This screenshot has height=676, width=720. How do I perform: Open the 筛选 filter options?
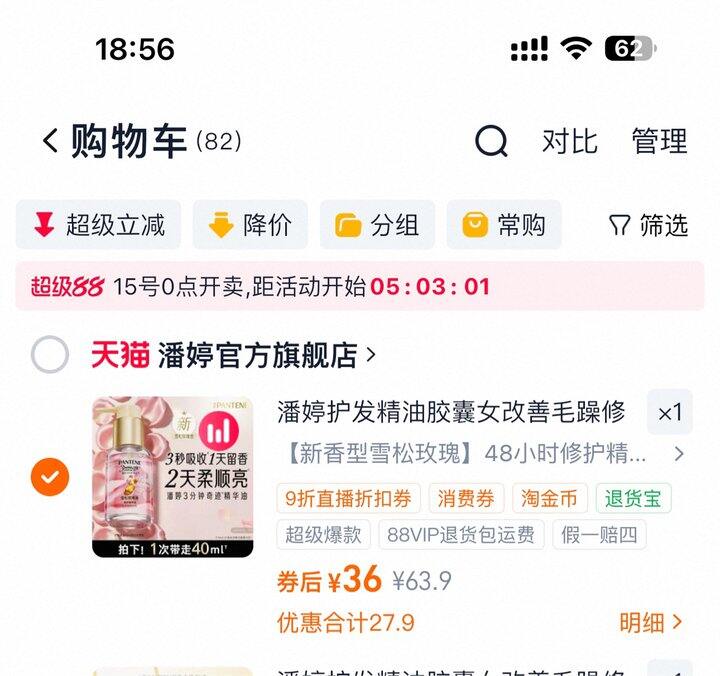[648, 225]
